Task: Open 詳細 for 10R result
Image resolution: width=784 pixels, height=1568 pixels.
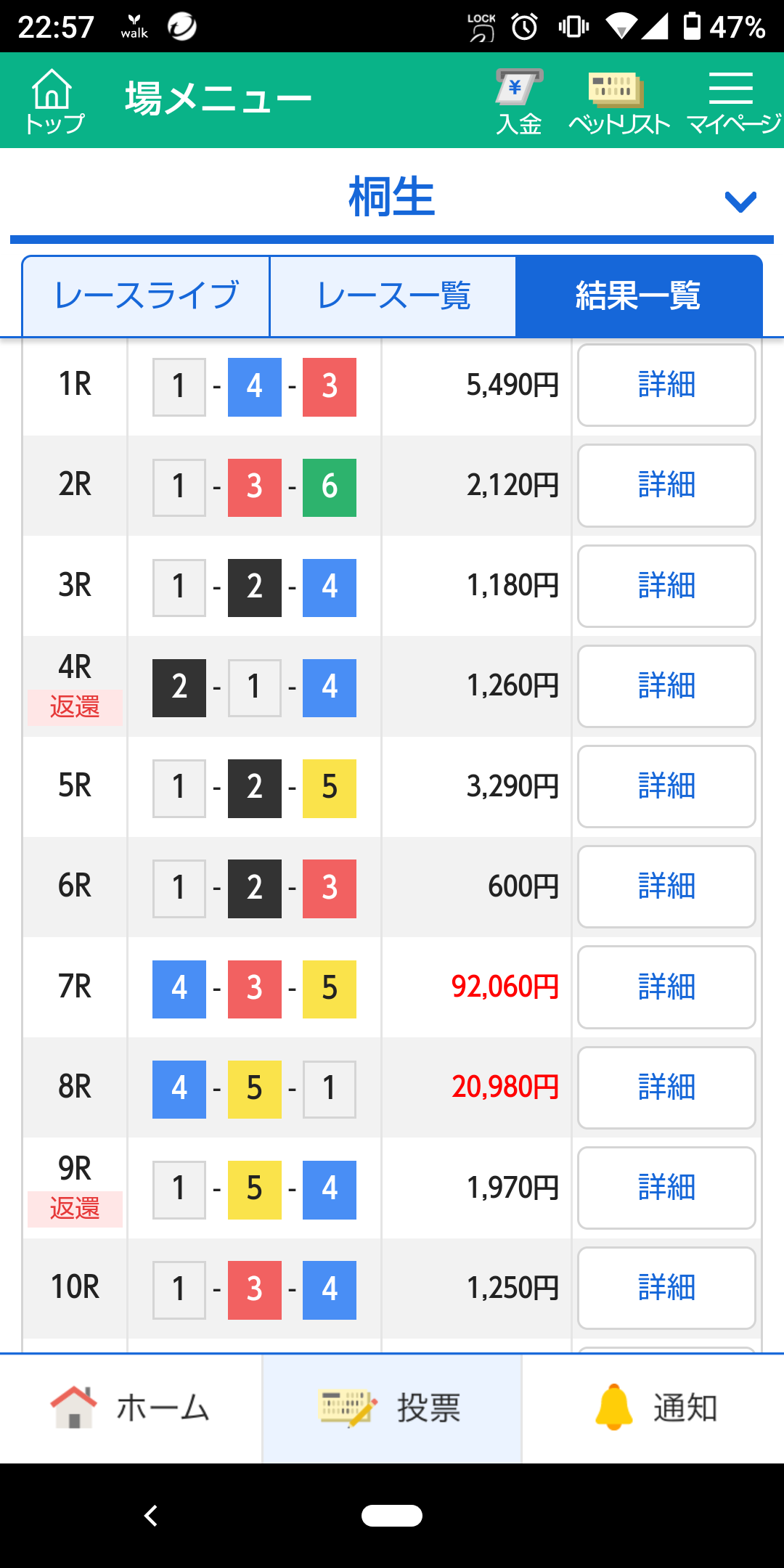Action: click(666, 1289)
